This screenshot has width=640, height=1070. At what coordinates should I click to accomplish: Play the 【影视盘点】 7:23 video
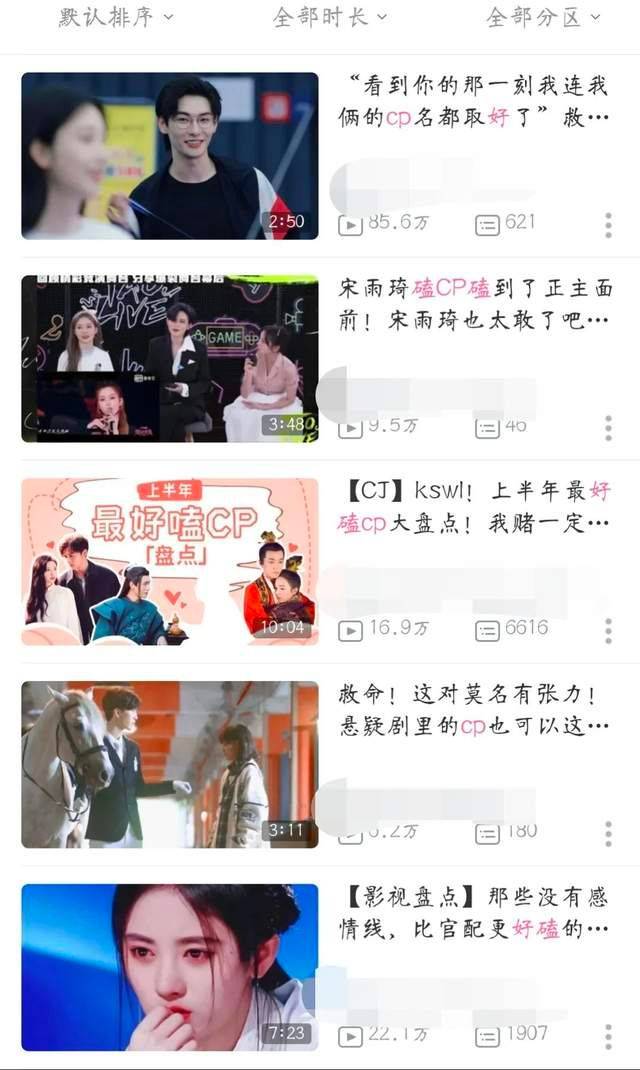(x=170, y=967)
